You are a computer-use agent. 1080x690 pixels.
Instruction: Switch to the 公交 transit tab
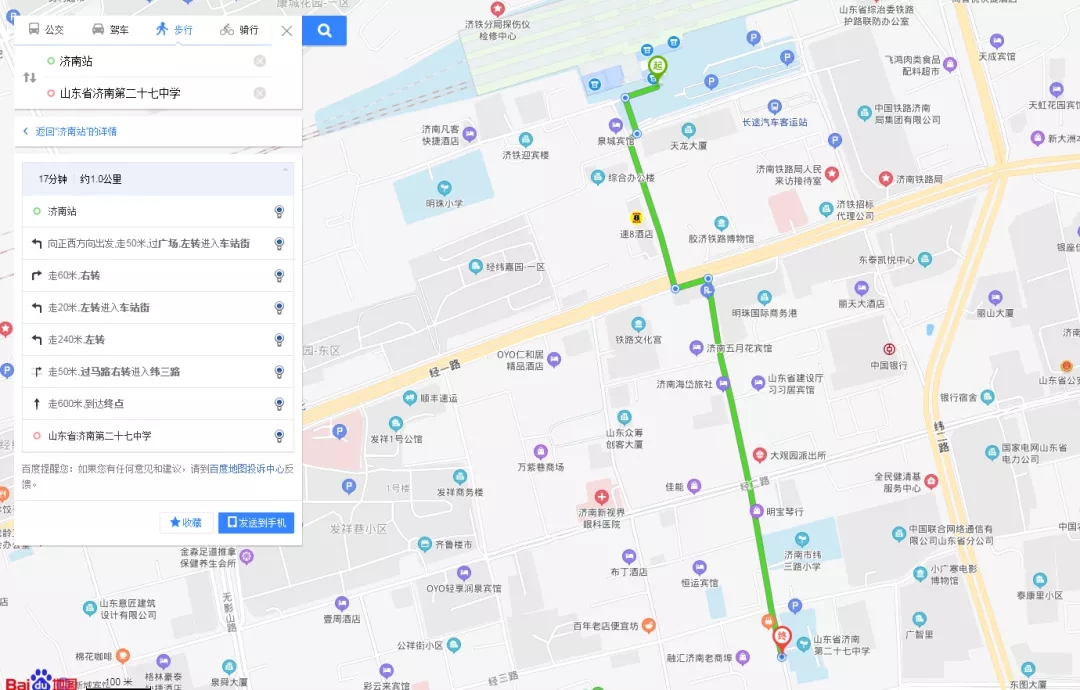tap(46, 30)
